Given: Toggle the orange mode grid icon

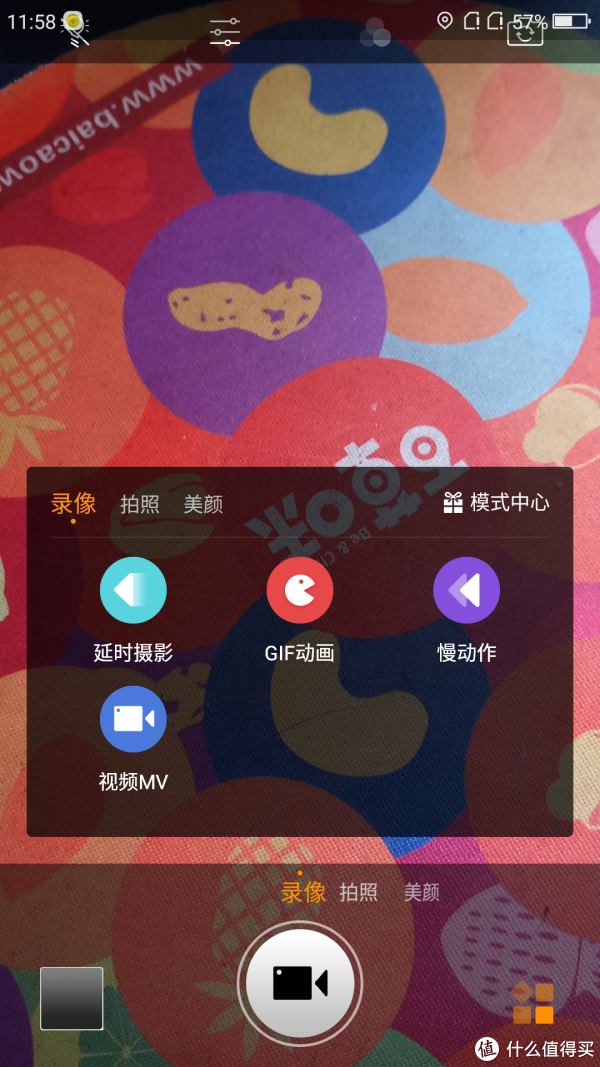Looking at the screenshot, I should click(x=533, y=1003).
